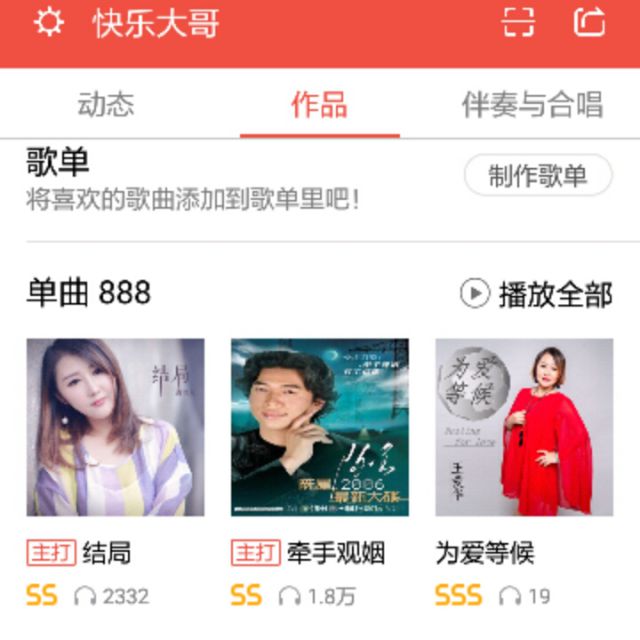Screen dimensions: 640x640
Task: Open the song 为爱等候
Action: pyautogui.click(x=524, y=427)
